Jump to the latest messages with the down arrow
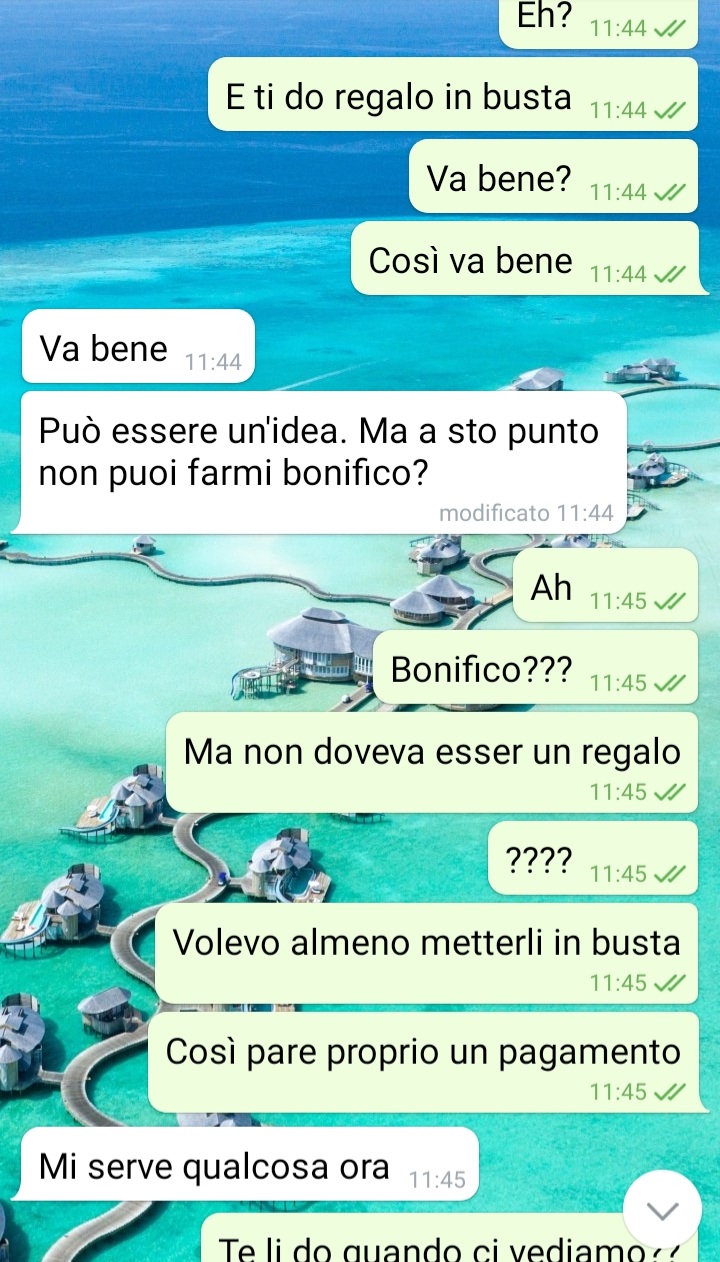The width and height of the screenshot is (720, 1262). click(x=662, y=1209)
